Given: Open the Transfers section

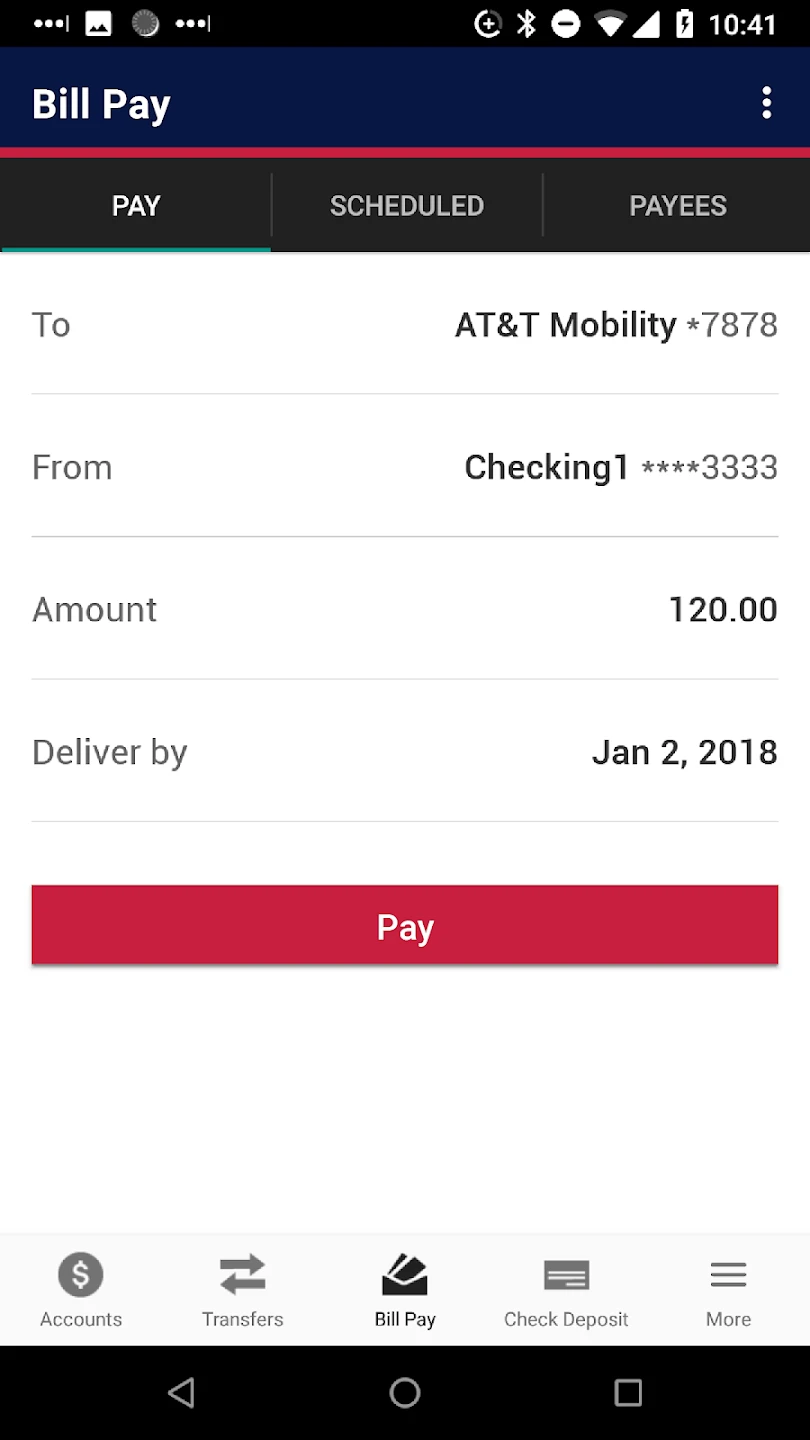Looking at the screenshot, I should (x=242, y=1290).
